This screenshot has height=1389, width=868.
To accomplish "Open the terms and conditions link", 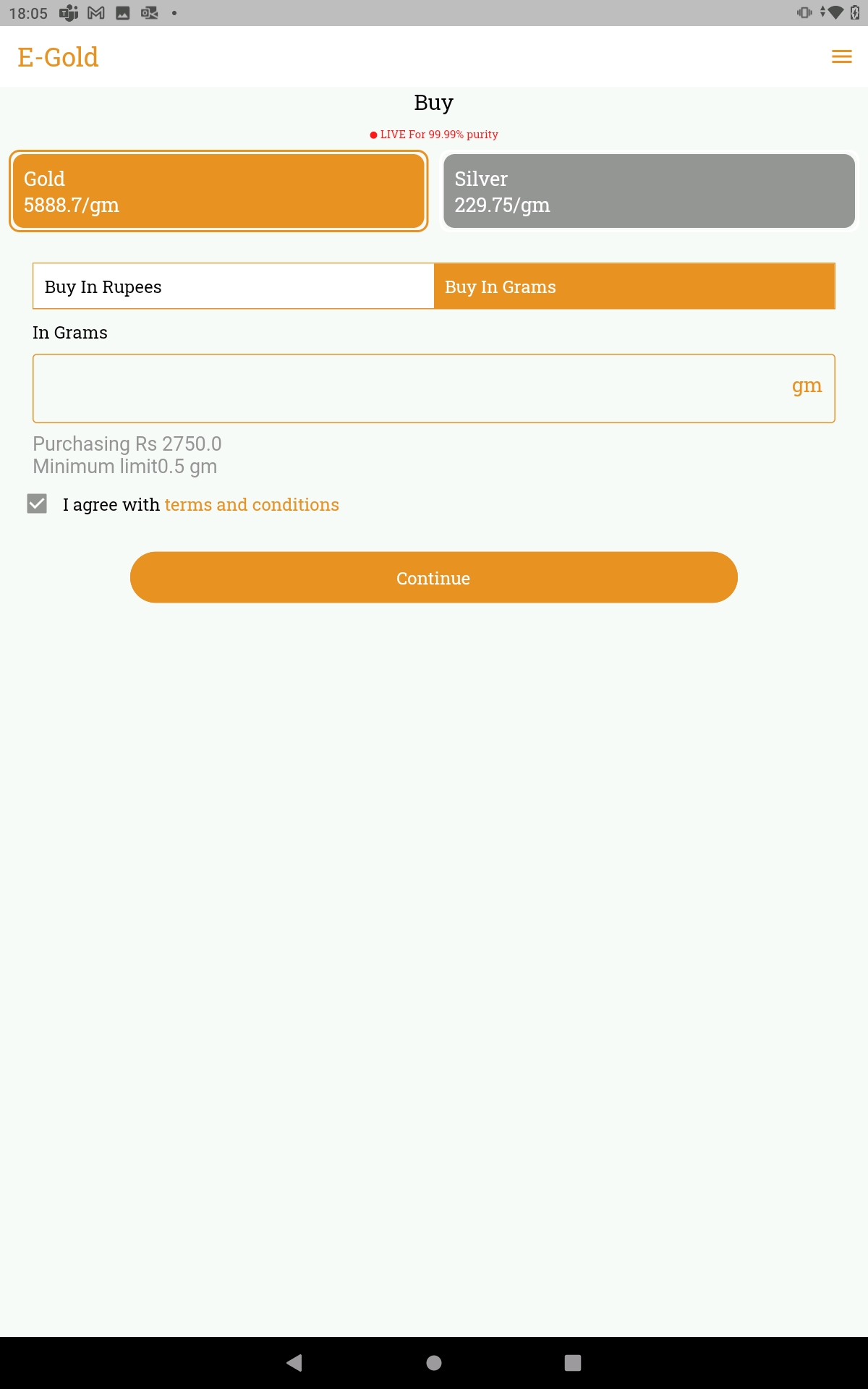I will [x=252, y=504].
